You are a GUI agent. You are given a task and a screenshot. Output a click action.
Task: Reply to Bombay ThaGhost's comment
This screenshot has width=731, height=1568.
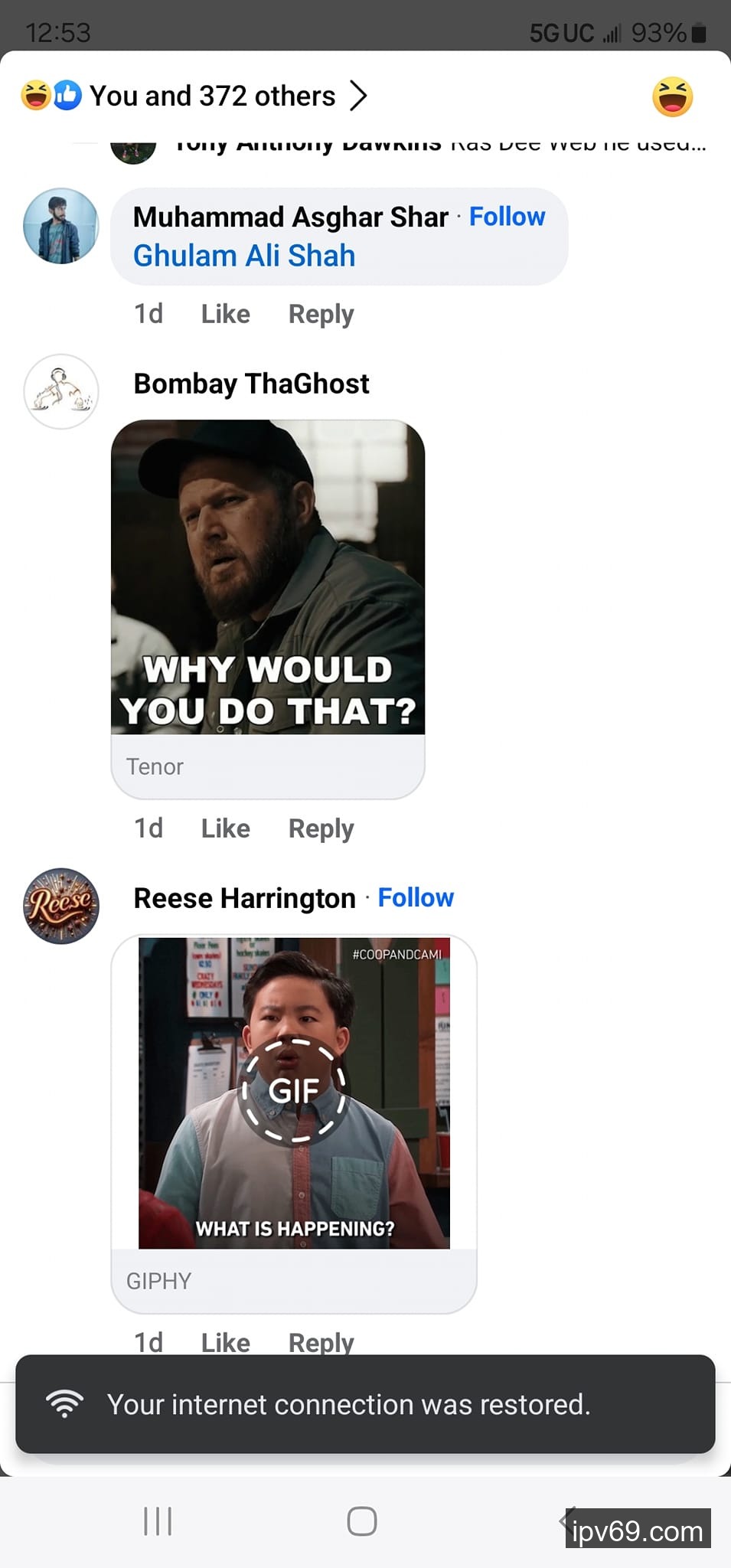click(321, 828)
